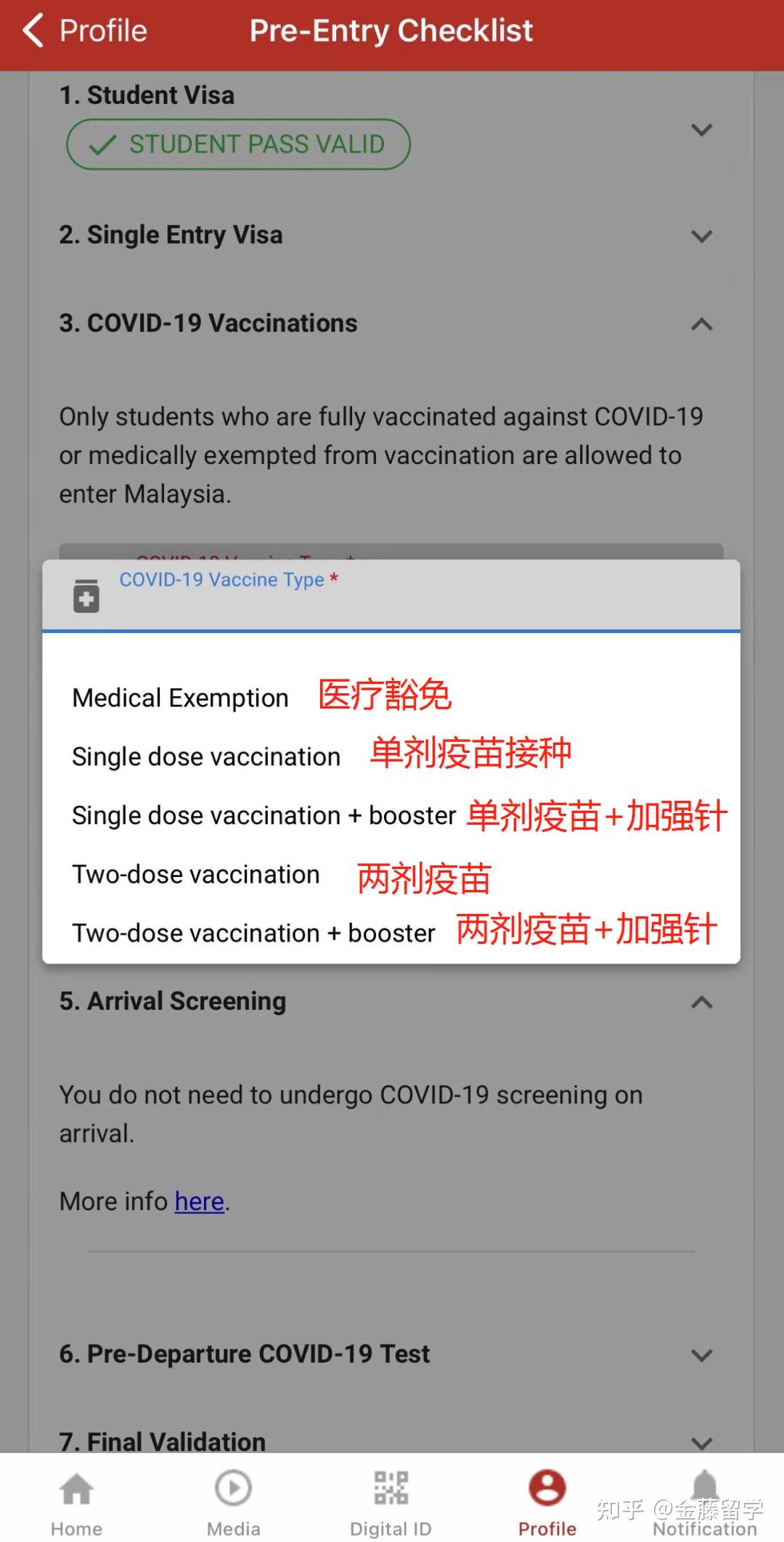Open the "here" link under Arrival Screening
The width and height of the screenshot is (784, 1542).
click(x=198, y=1202)
